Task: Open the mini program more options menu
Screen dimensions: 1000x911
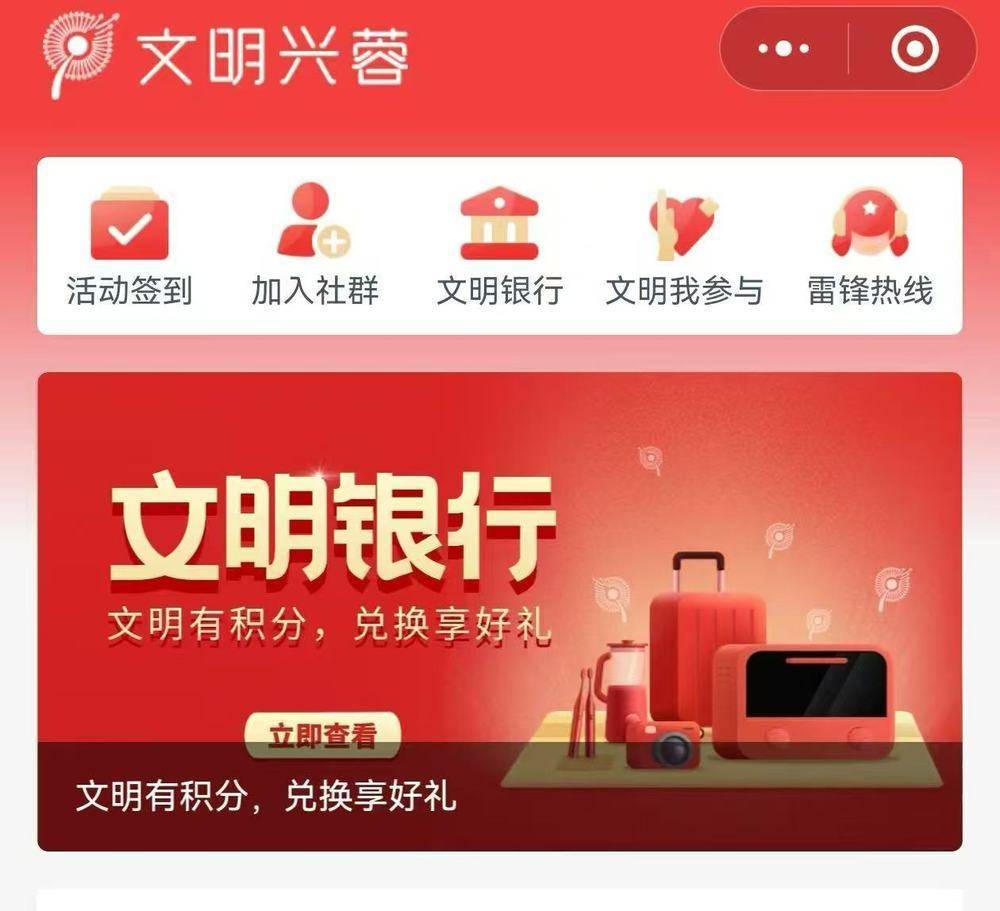Action: [784, 49]
